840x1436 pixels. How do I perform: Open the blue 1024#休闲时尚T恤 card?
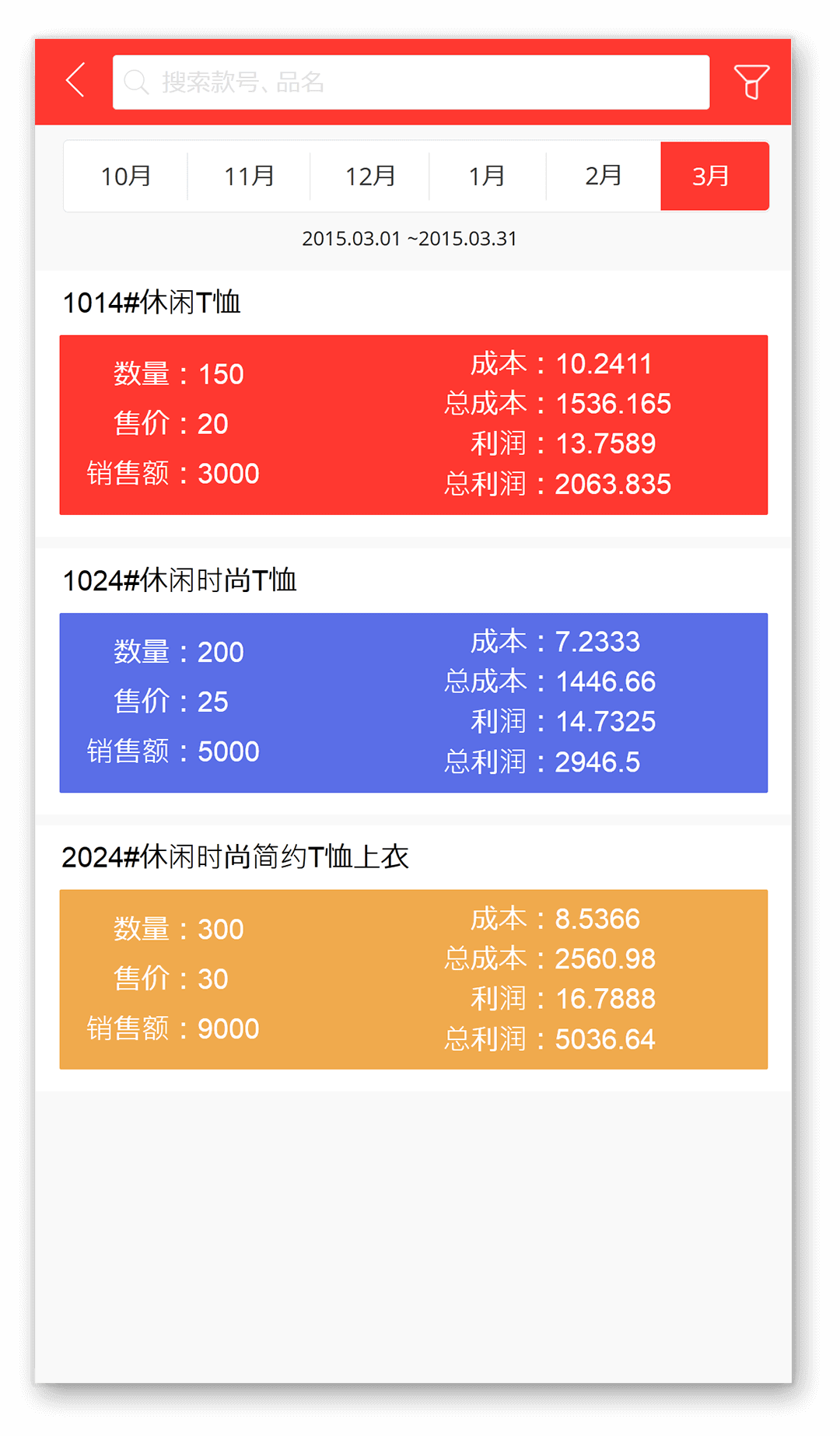pyautogui.click(x=414, y=702)
